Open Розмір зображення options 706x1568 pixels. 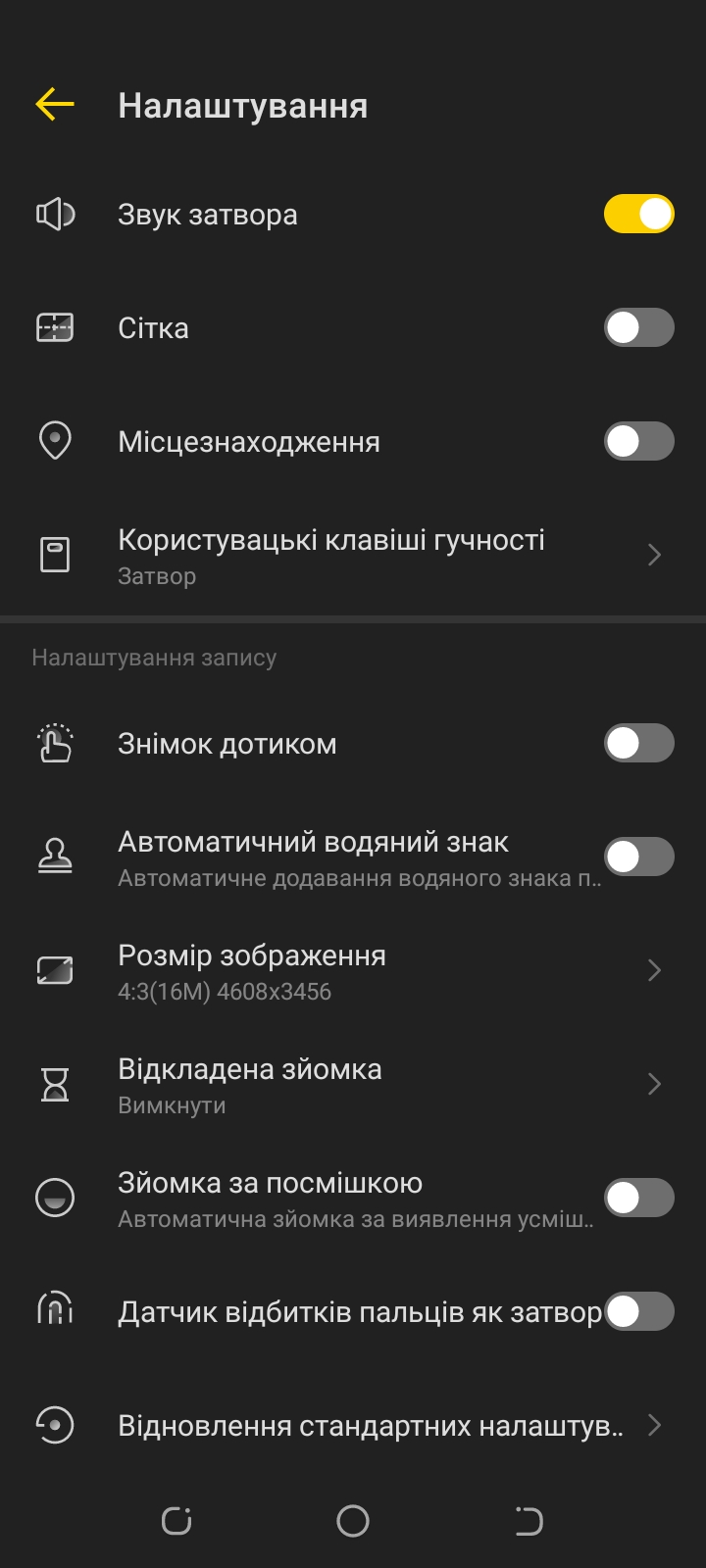pos(353,970)
